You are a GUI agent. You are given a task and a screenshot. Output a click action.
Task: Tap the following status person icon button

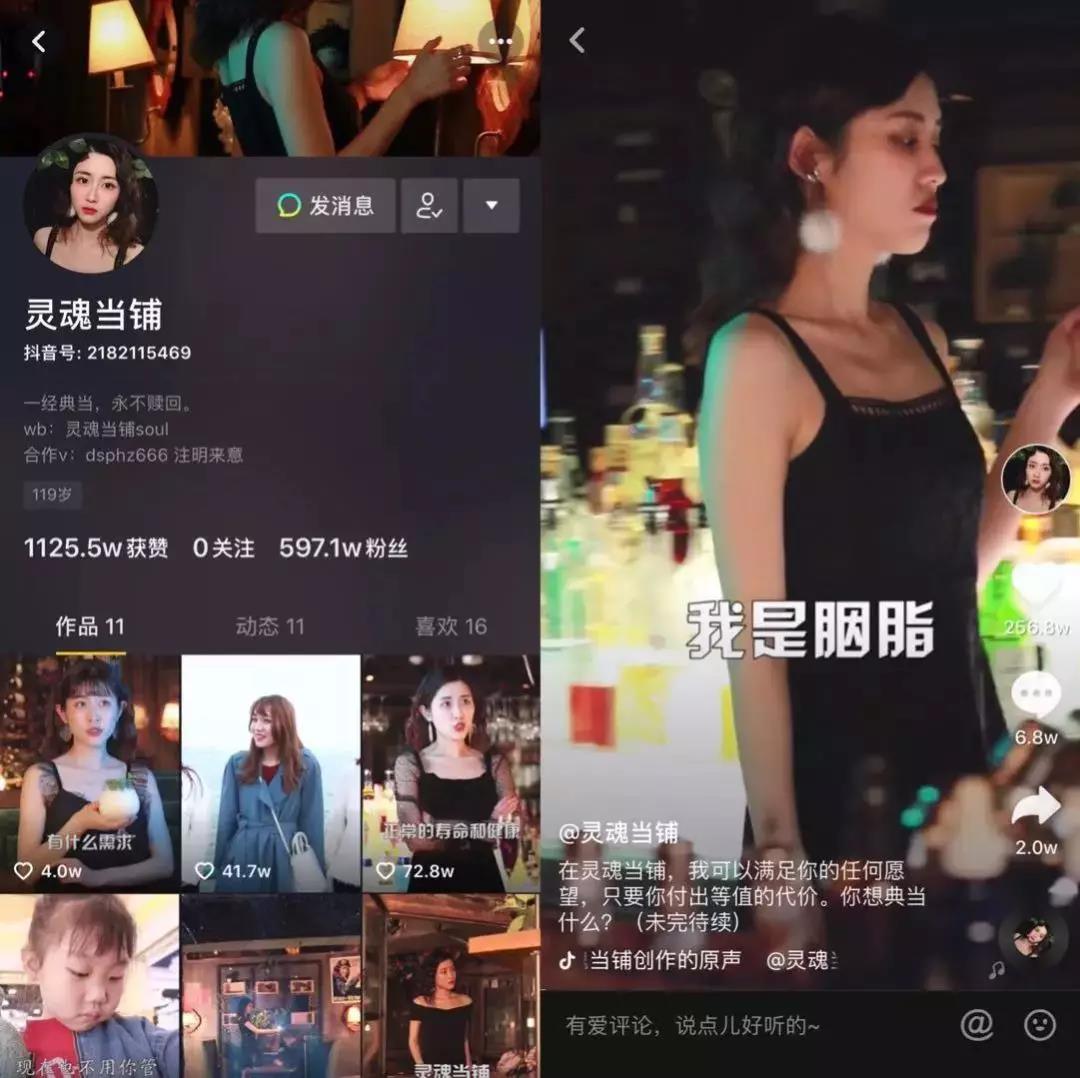click(430, 206)
